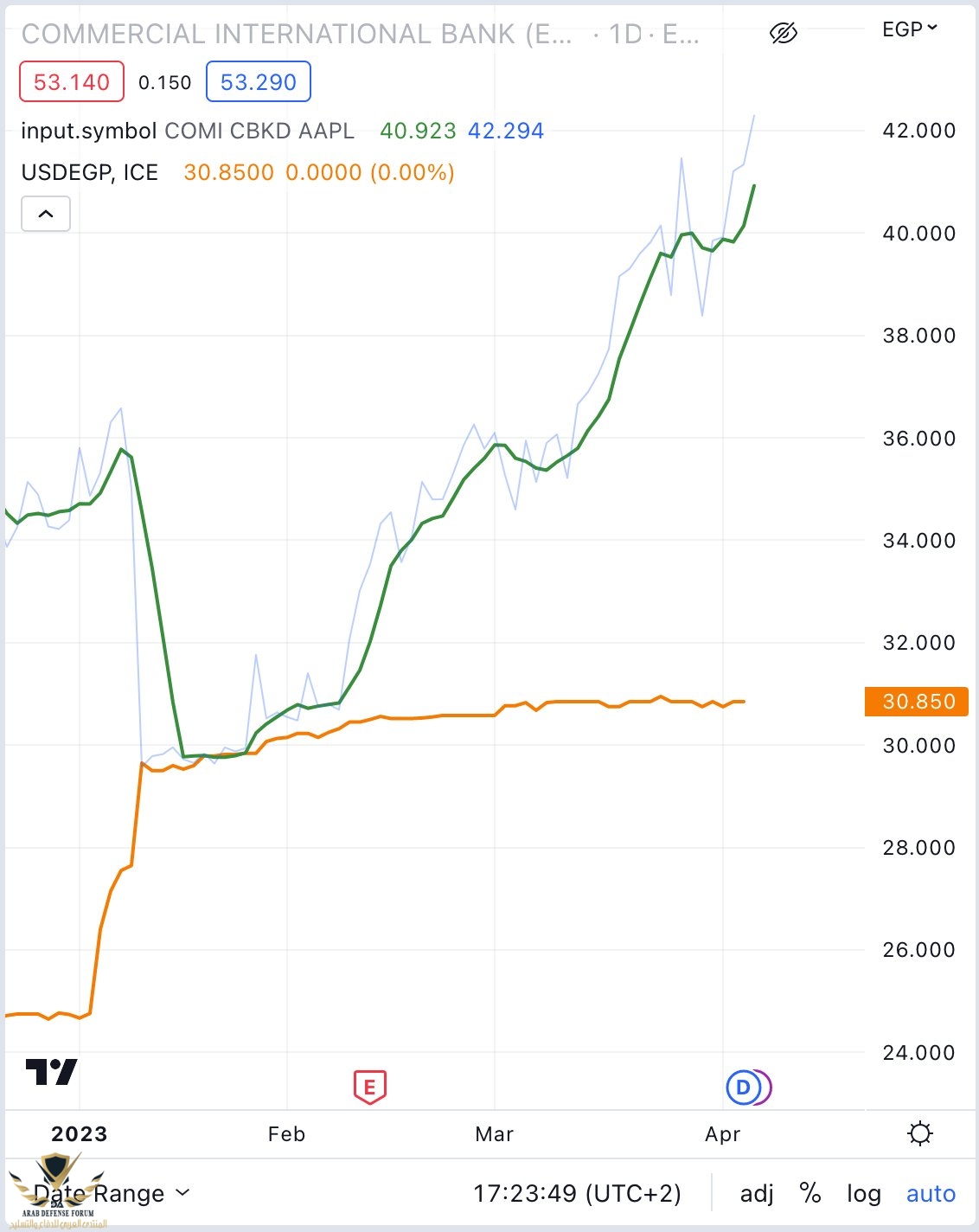Toggle the adj price adjustment
This screenshot has height=1232, width=979.
point(757,1193)
